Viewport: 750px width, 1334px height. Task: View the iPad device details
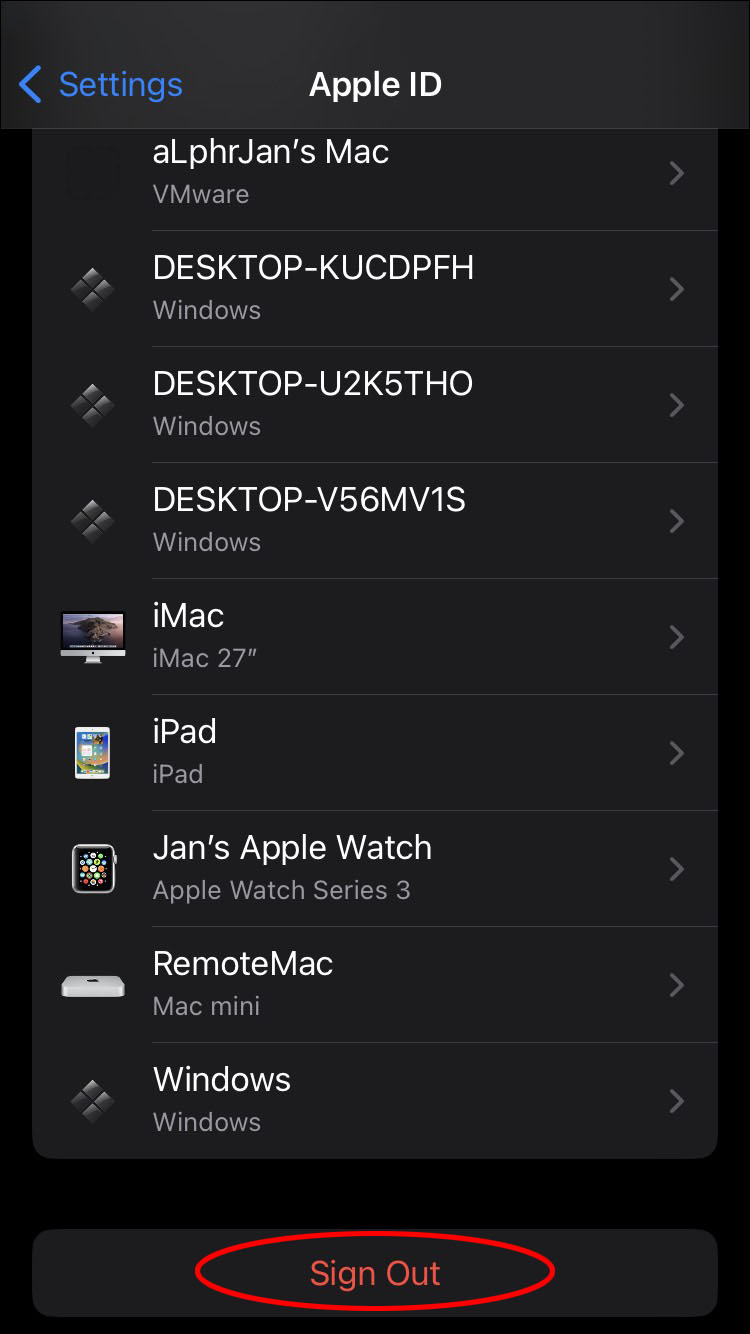click(375, 753)
